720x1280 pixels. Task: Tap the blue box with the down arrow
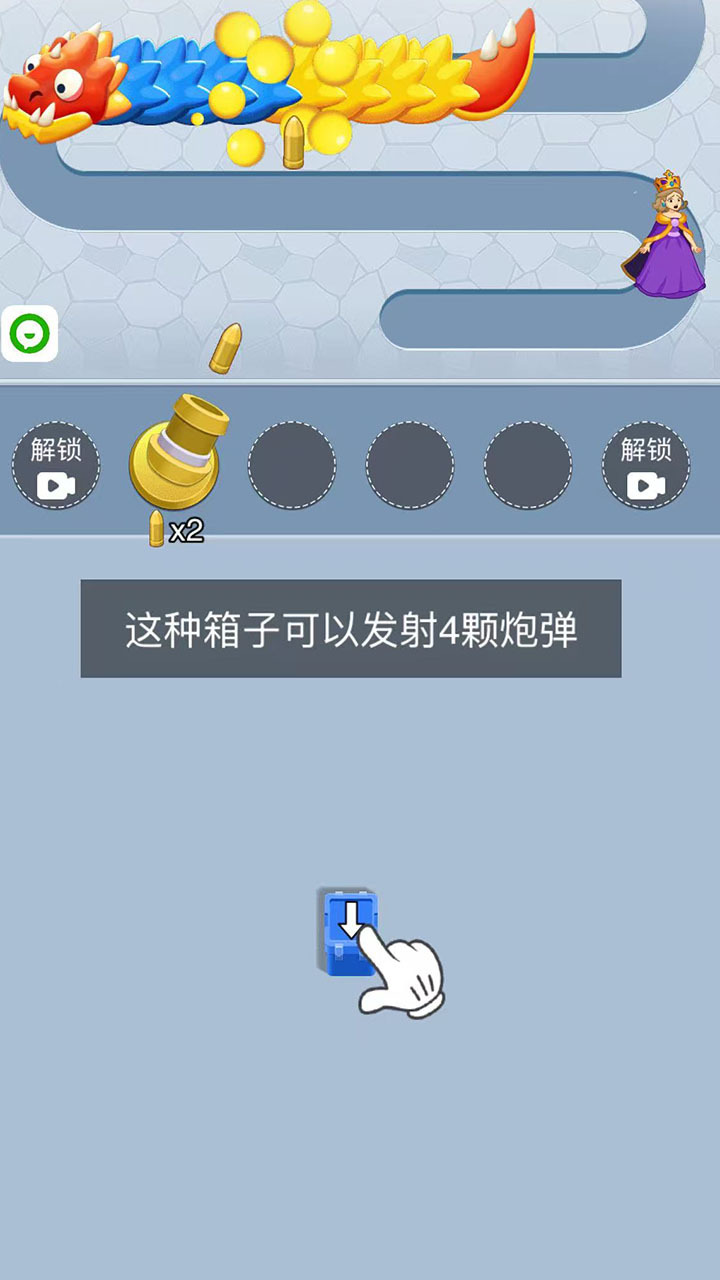pos(346,930)
